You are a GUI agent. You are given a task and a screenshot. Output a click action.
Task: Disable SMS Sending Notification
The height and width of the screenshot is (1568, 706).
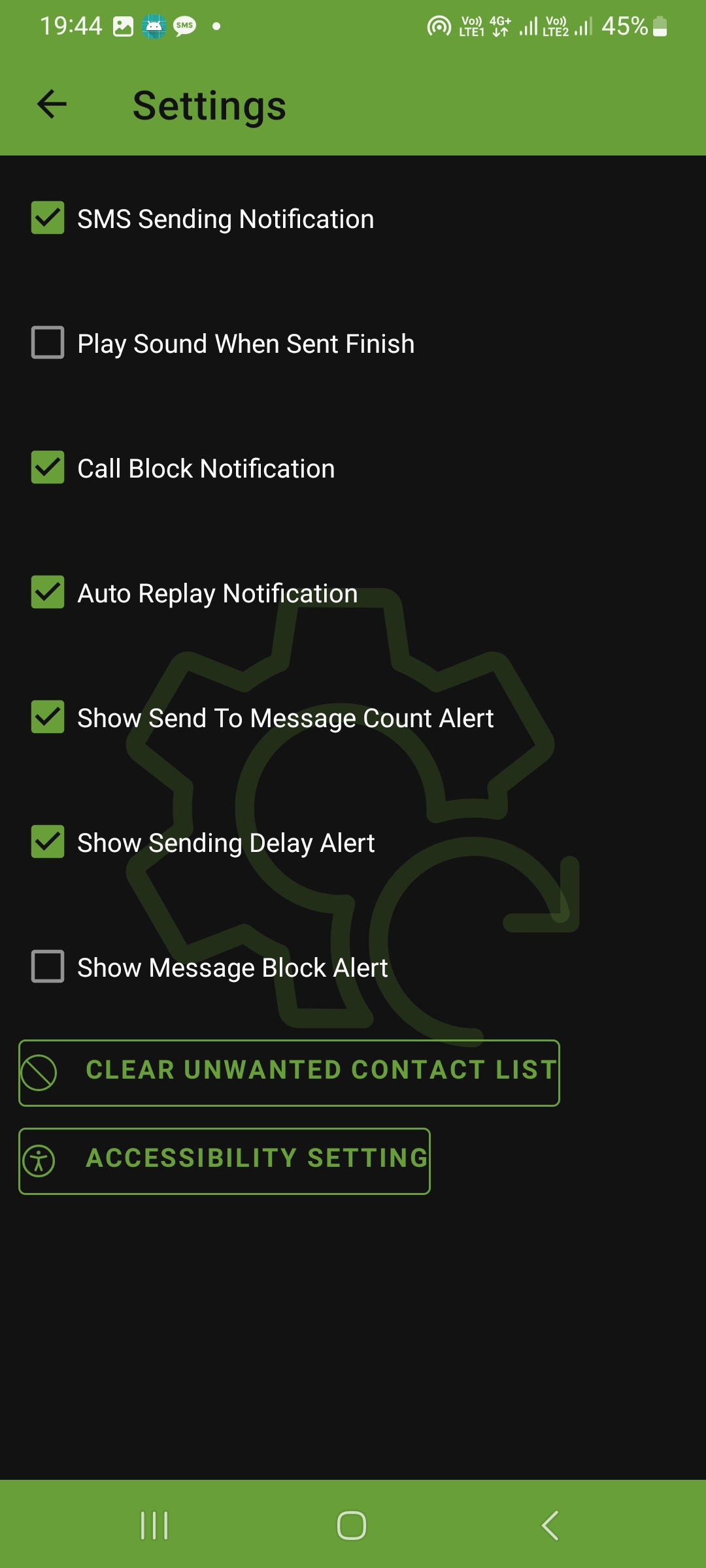47,218
